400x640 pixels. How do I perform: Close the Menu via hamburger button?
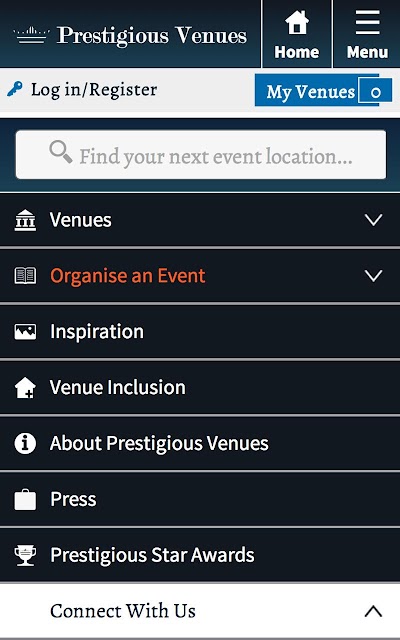click(x=367, y=34)
